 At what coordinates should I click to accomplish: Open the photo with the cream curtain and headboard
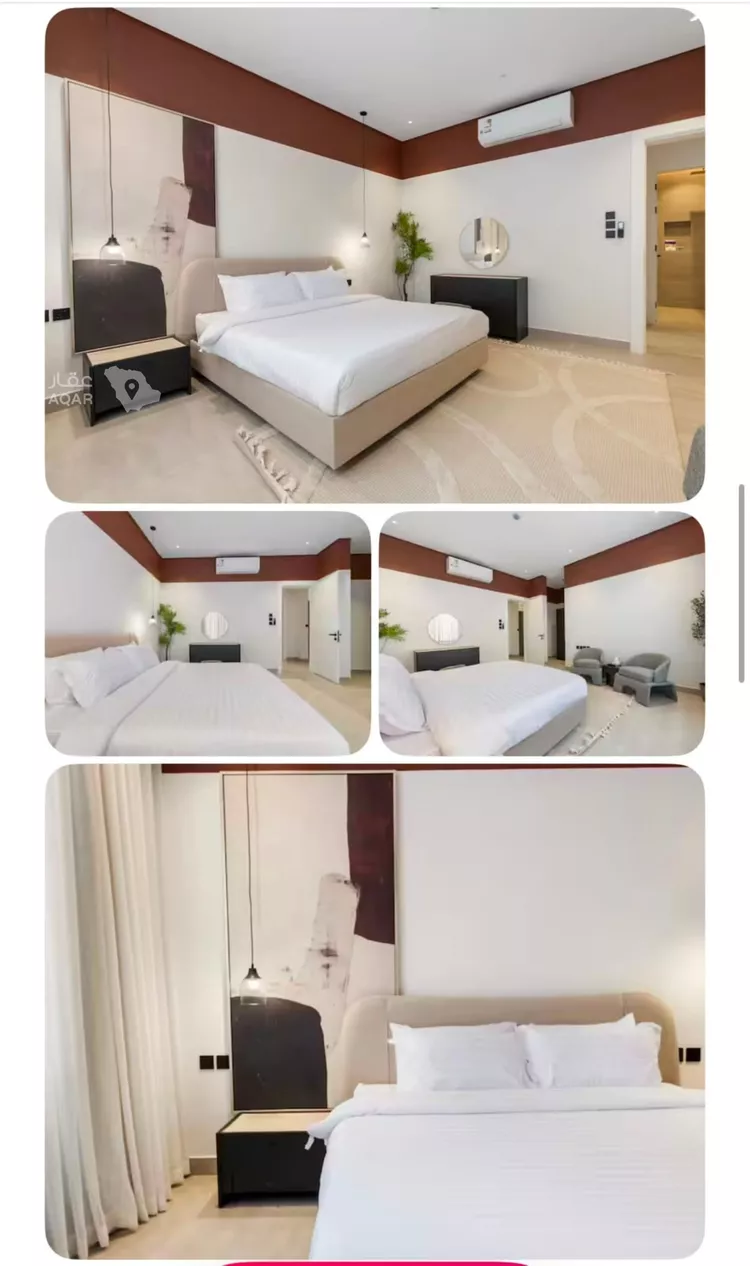(x=375, y=1011)
